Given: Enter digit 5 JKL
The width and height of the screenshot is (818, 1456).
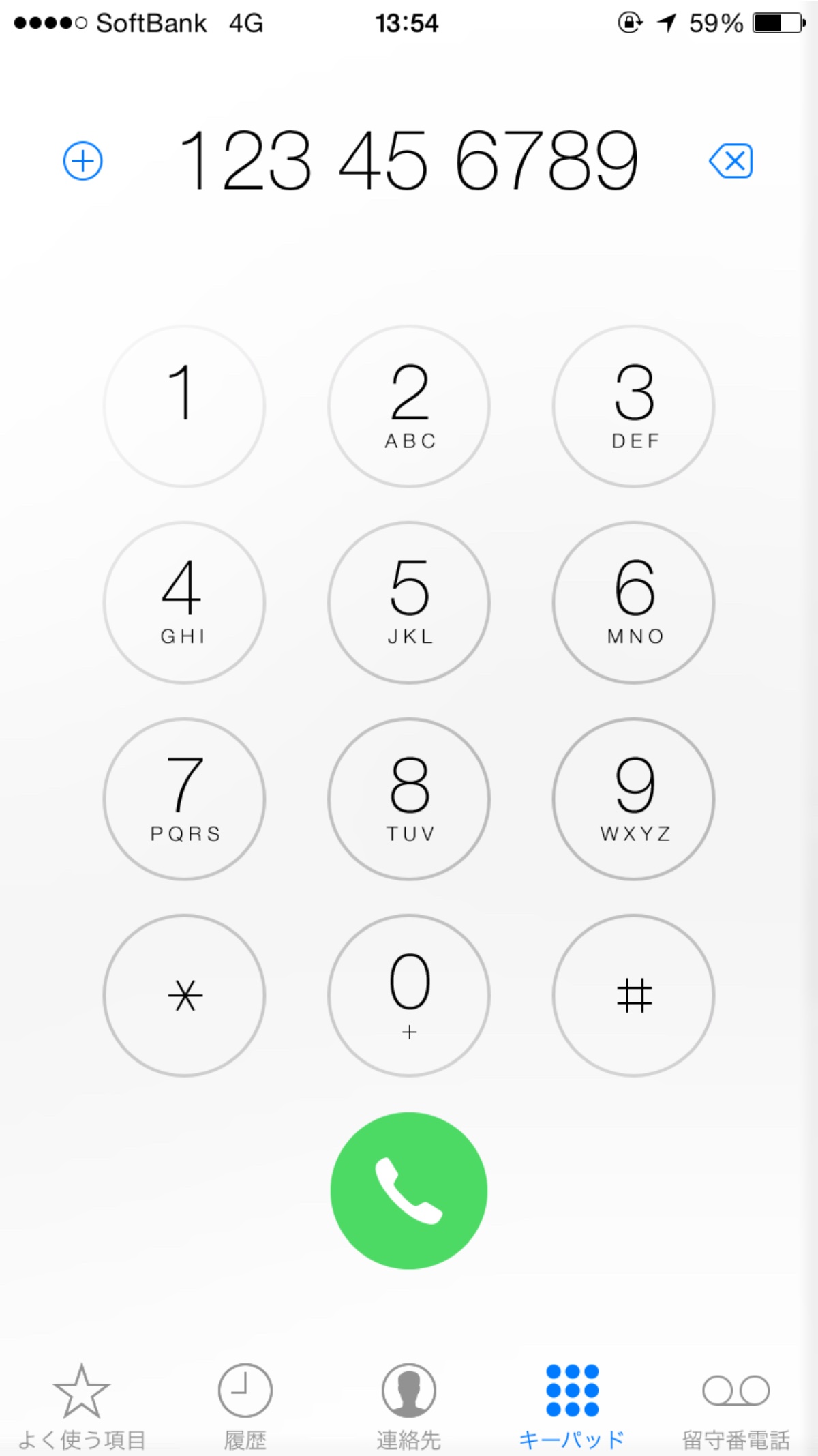Looking at the screenshot, I should 409,603.
